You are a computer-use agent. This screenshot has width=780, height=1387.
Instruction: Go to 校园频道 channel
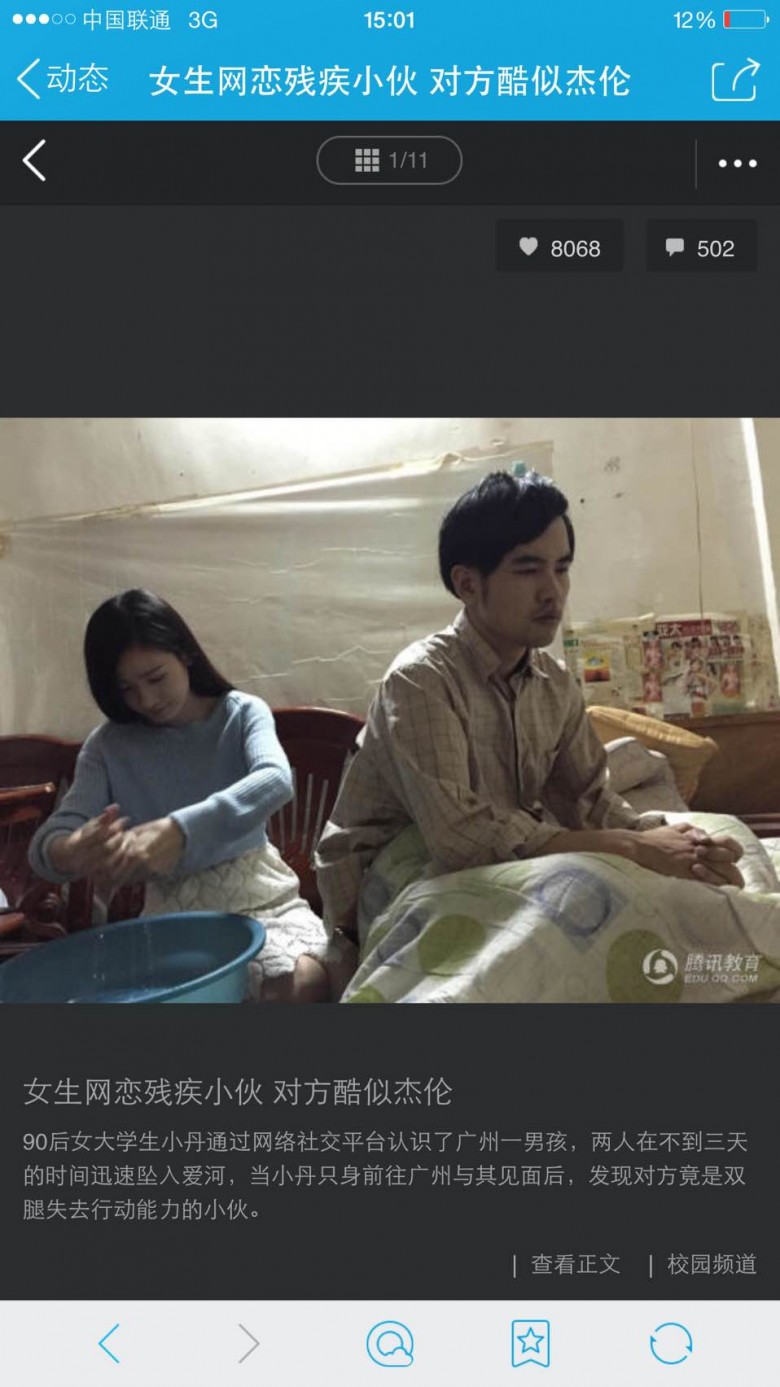click(x=711, y=1264)
